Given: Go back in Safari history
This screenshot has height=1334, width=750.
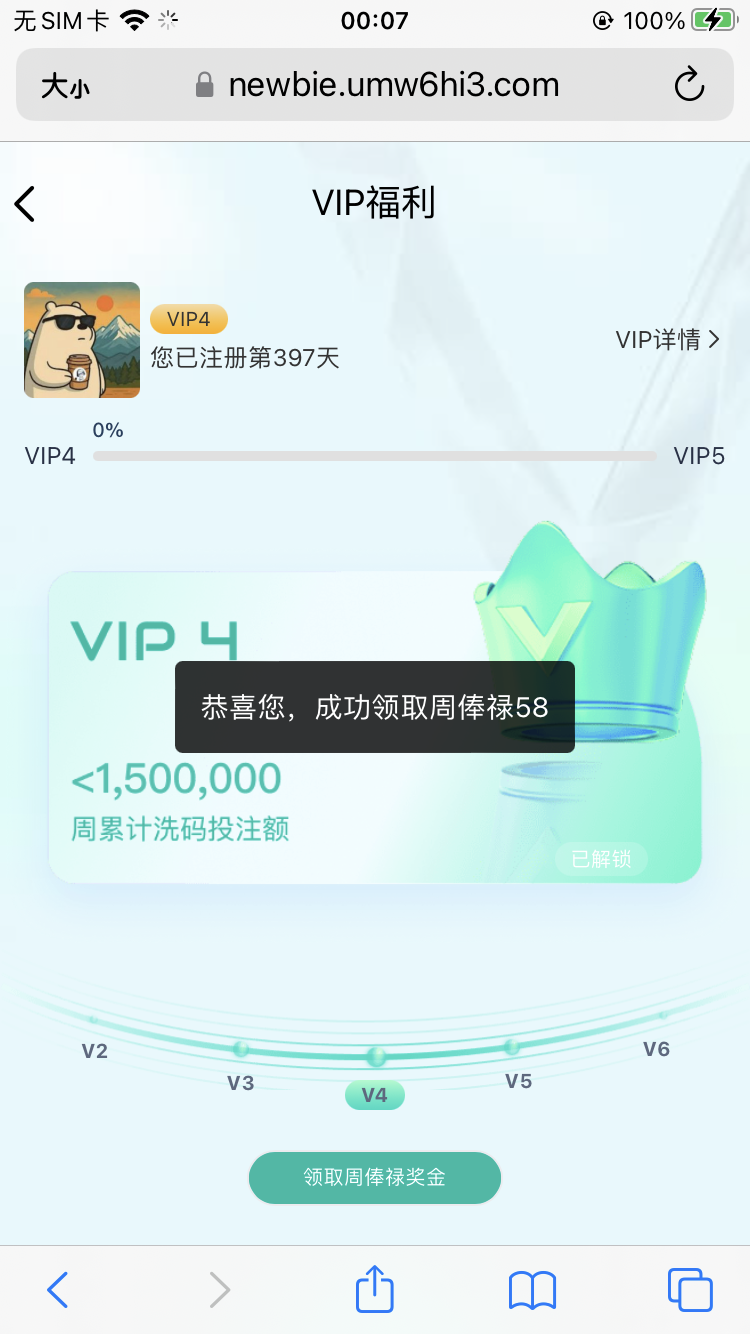Looking at the screenshot, I should tap(58, 1290).
